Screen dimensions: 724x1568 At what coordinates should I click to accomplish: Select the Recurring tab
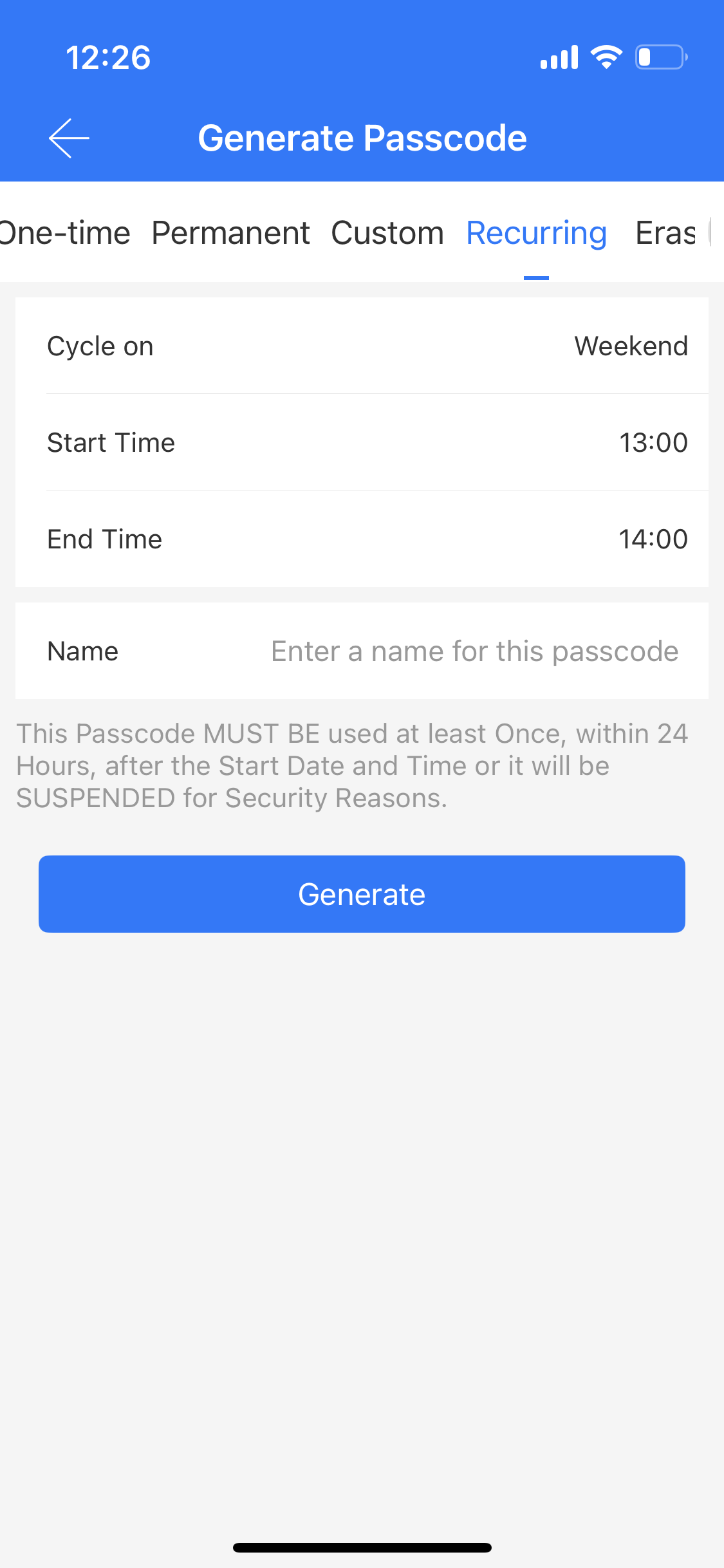point(536,233)
